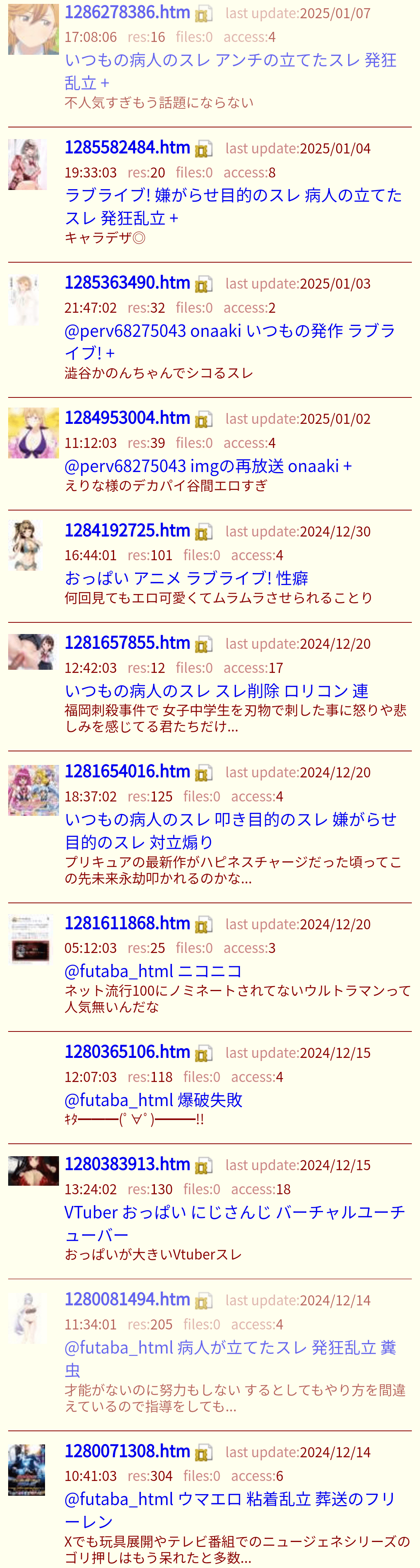Tap the icon beside 1281611868.htm

point(204,925)
